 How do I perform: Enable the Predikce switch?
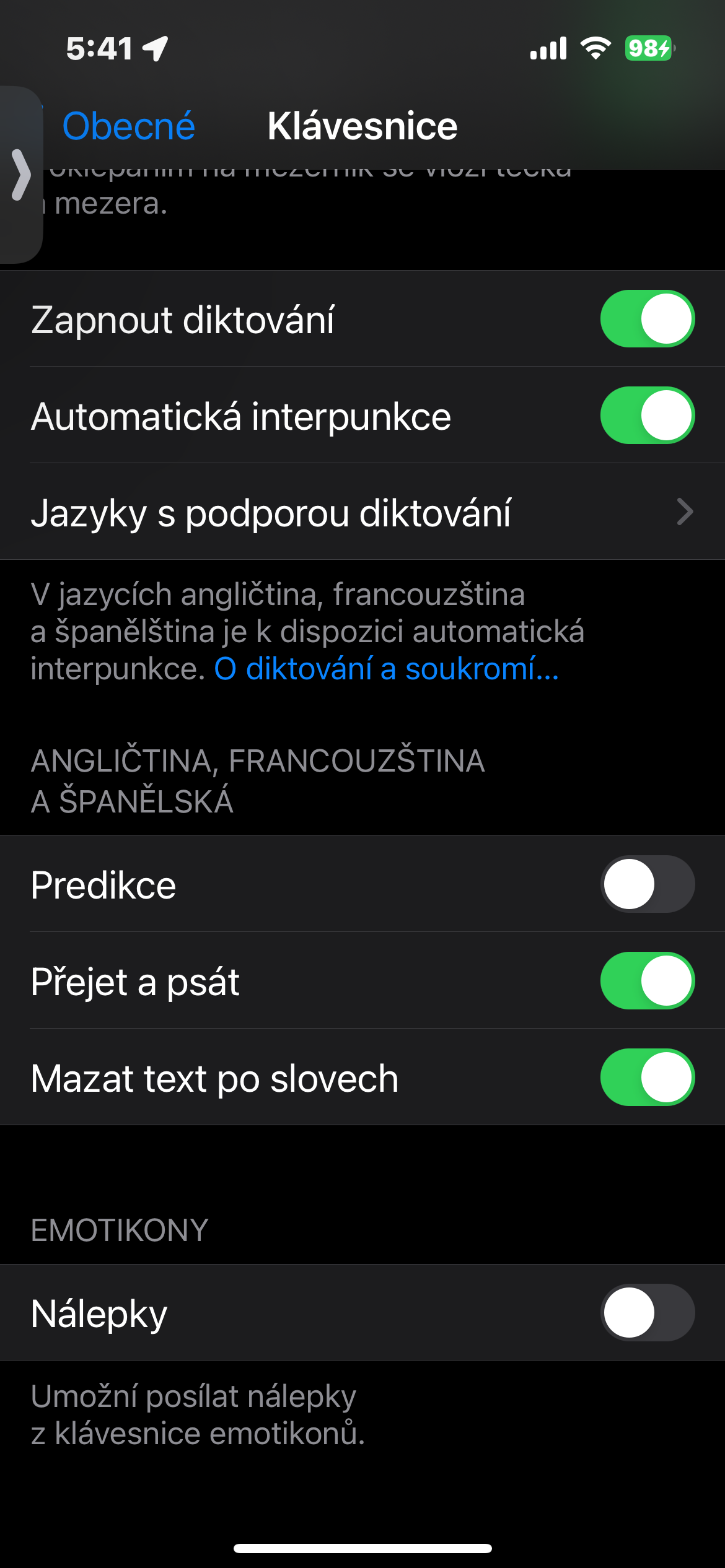pyautogui.click(x=647, y=884)
